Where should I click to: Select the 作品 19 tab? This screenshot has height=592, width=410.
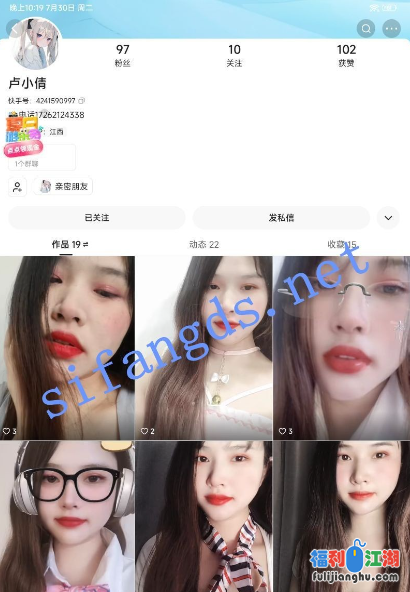click(x=70, y=245)
